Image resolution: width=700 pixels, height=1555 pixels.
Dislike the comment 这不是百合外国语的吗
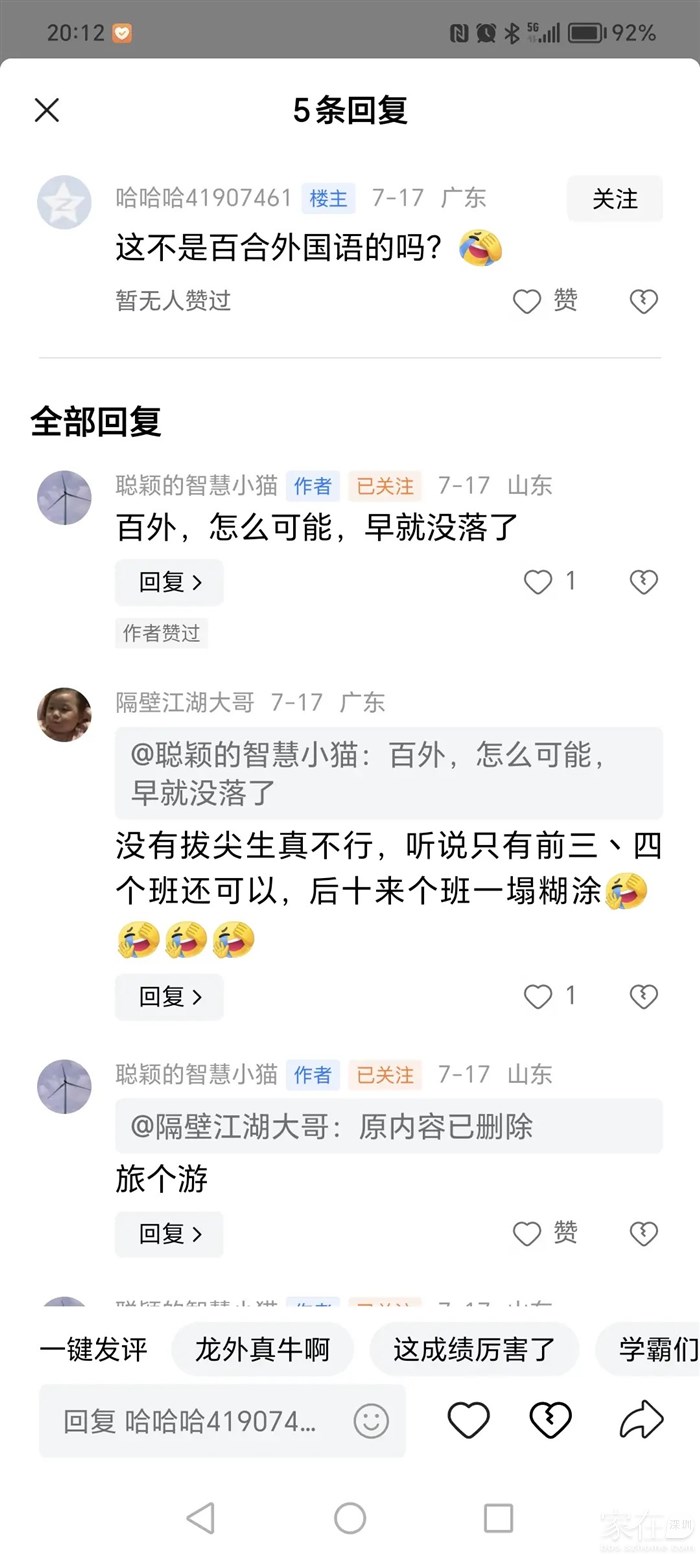point(643,301)
